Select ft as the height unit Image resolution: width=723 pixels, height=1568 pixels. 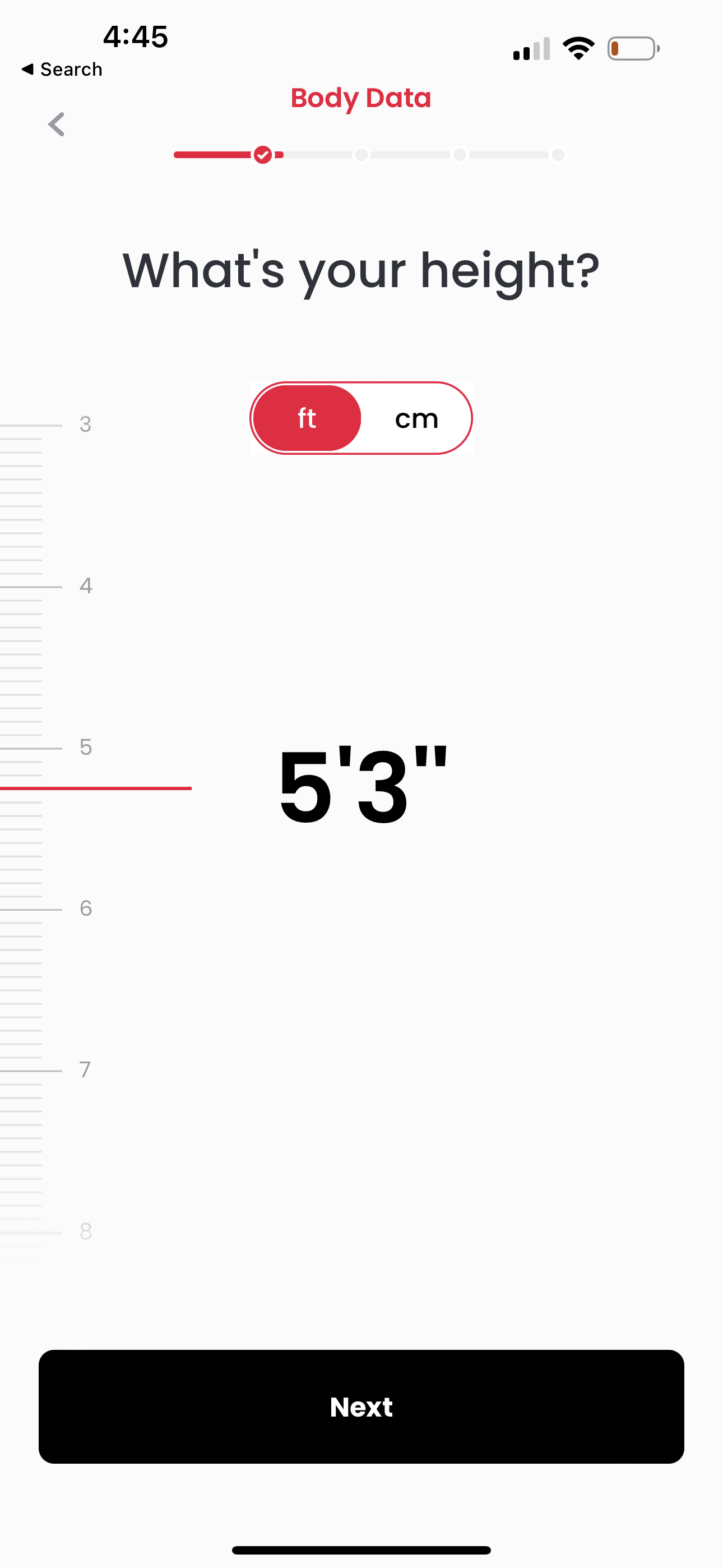tap(306, 418)
